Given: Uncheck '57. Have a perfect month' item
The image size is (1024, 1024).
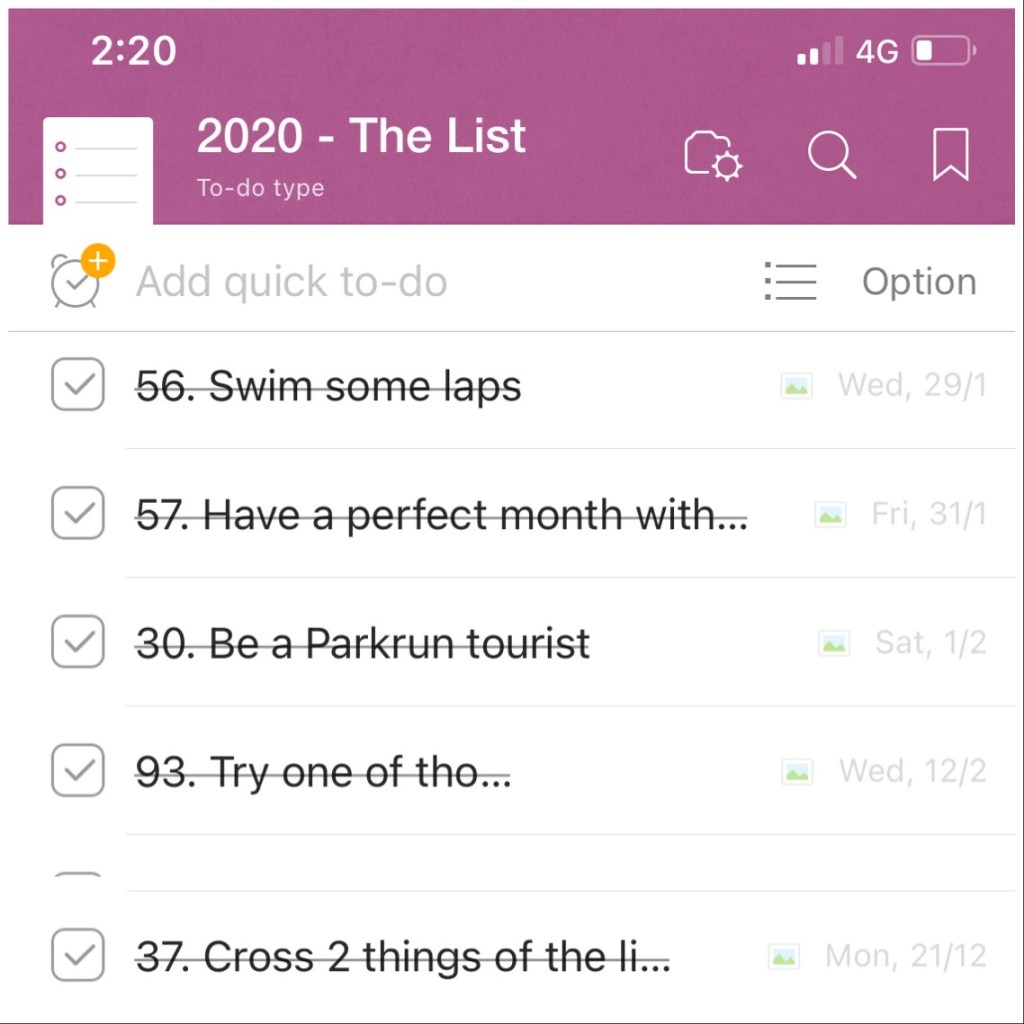Looking at the screenshot, I should 78,514.
